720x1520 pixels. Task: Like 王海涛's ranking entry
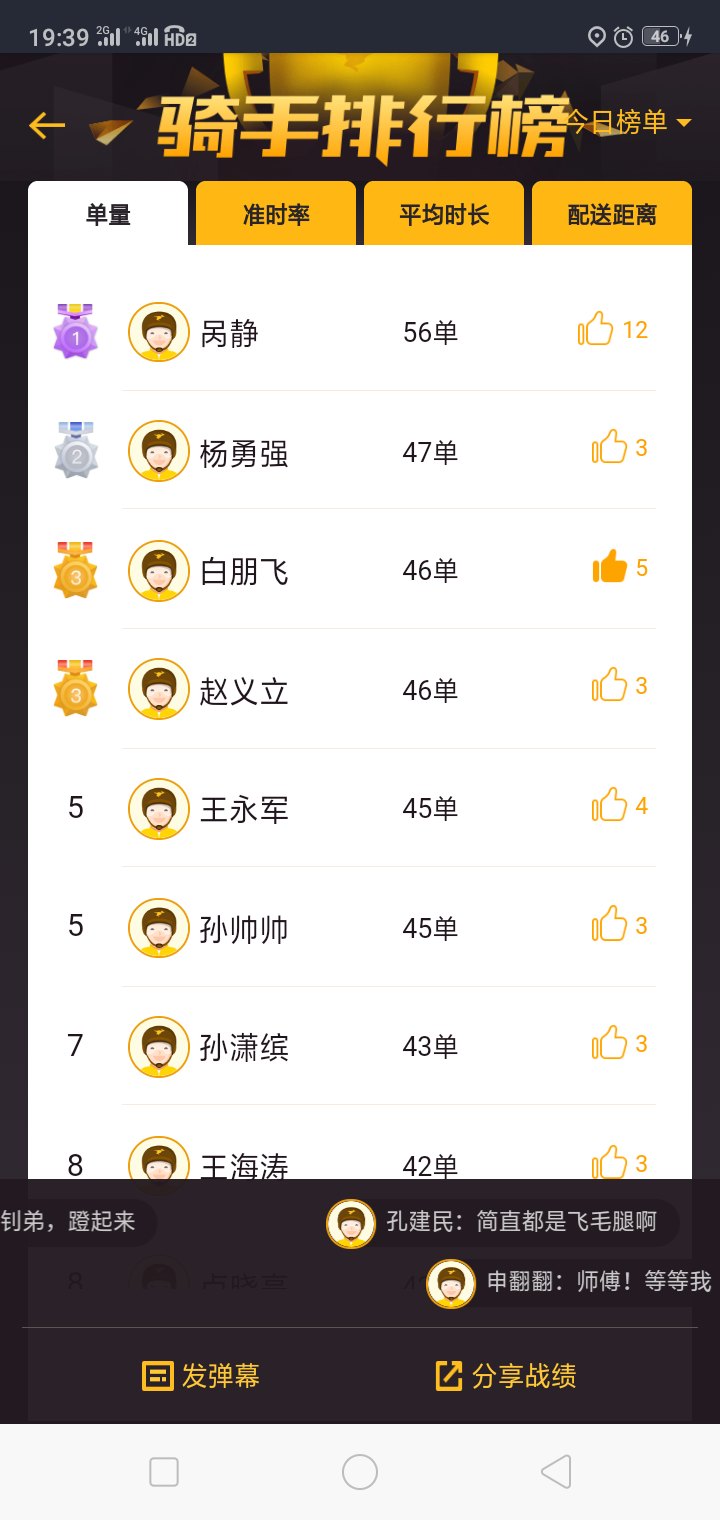609,1163
